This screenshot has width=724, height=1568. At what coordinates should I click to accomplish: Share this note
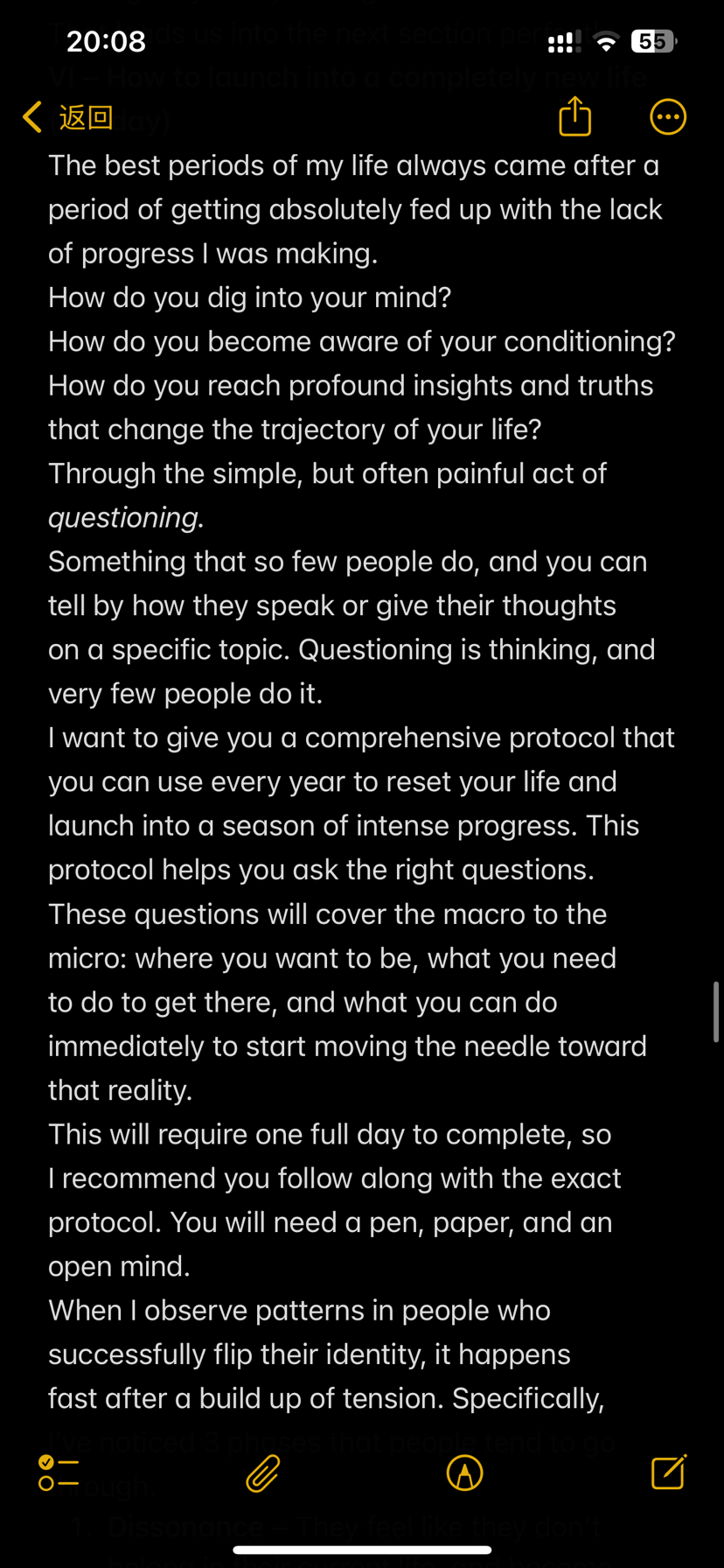[x=574, y=116]
